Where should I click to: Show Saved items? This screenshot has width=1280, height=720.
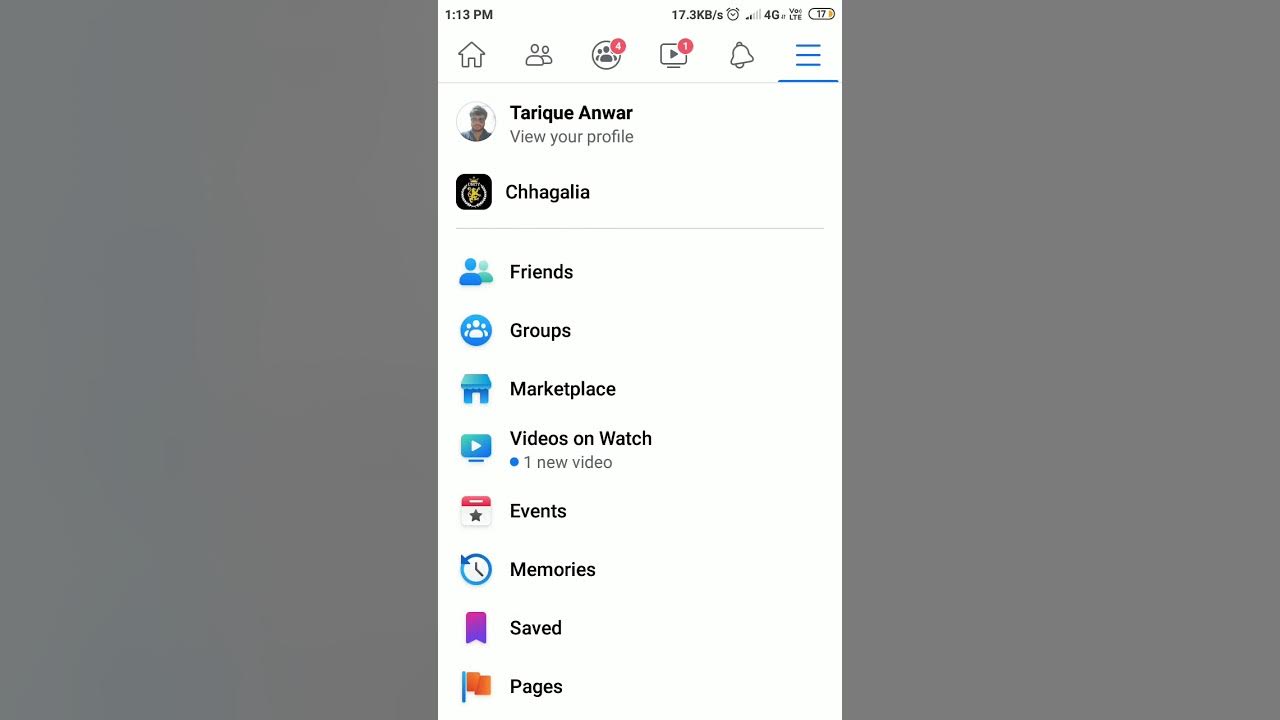tap(535, 628)
